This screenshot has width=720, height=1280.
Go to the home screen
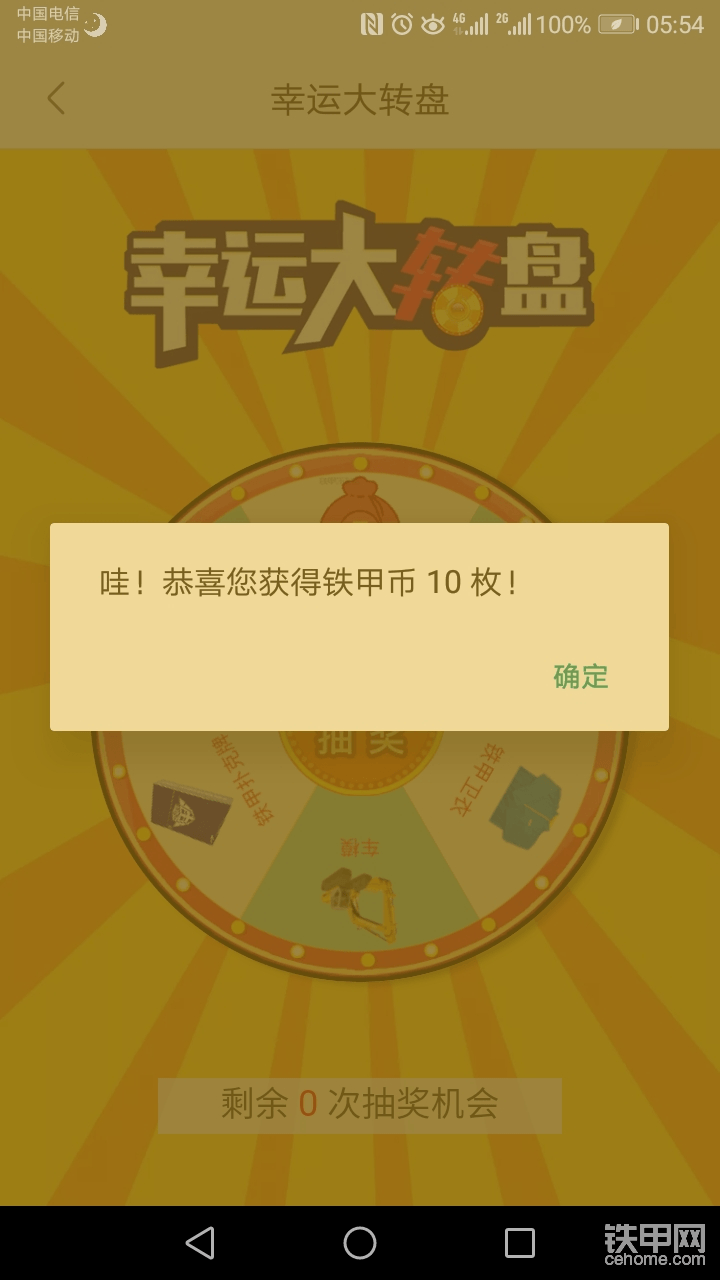click(x=360, y=1243)
